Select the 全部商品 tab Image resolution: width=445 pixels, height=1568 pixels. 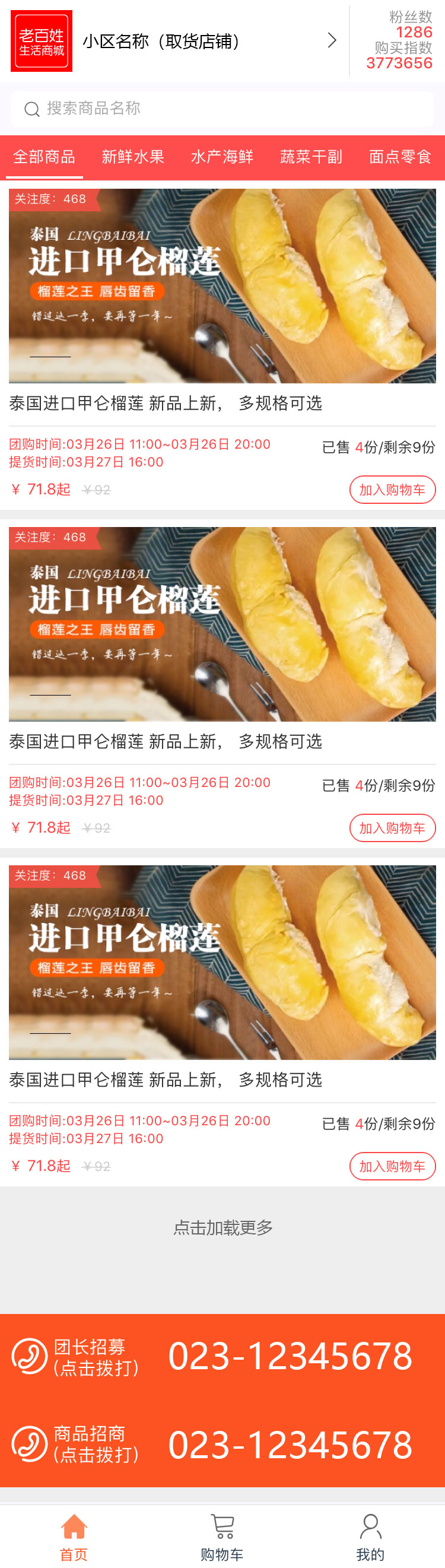click(x=44, y=157)
